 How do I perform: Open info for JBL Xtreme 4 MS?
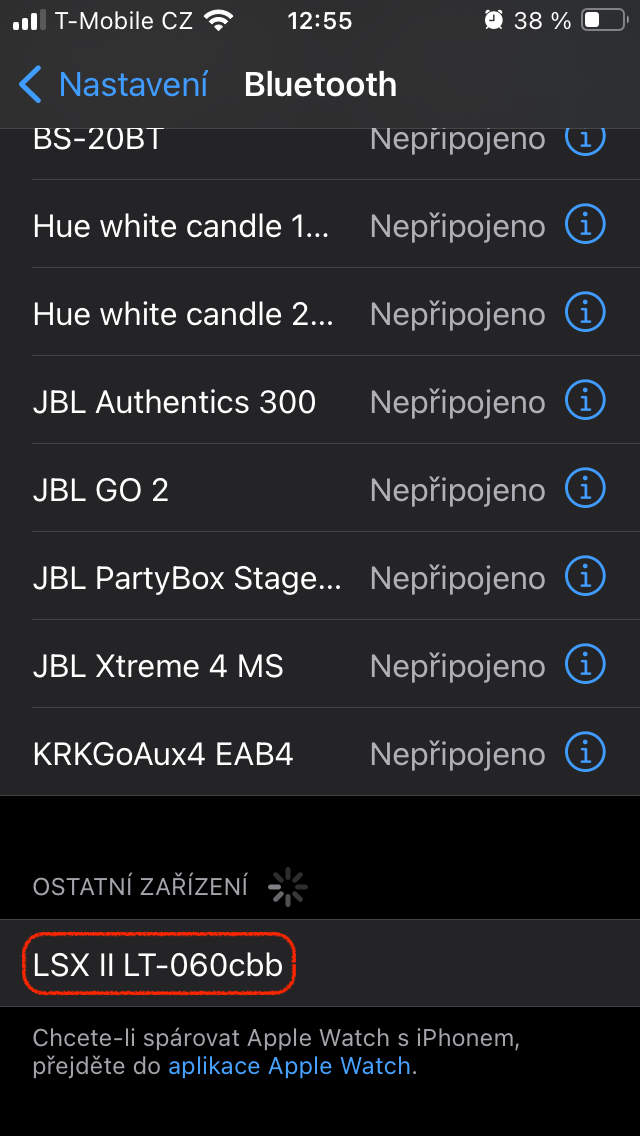(x=585, y=666)
